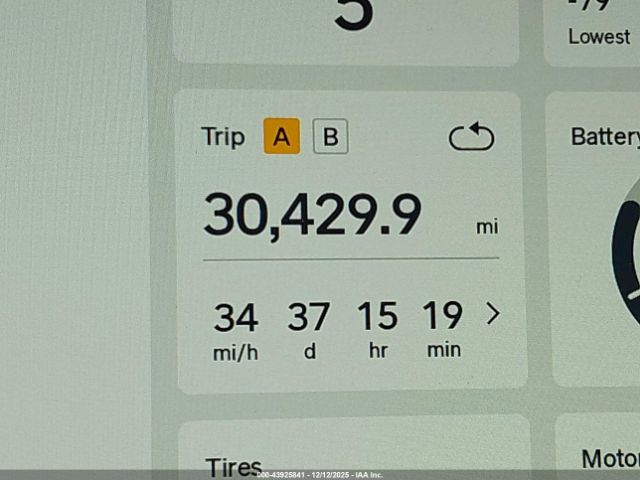Open the Battery card
The width and height of the screenshot is (640, 480).
[600, 240]
